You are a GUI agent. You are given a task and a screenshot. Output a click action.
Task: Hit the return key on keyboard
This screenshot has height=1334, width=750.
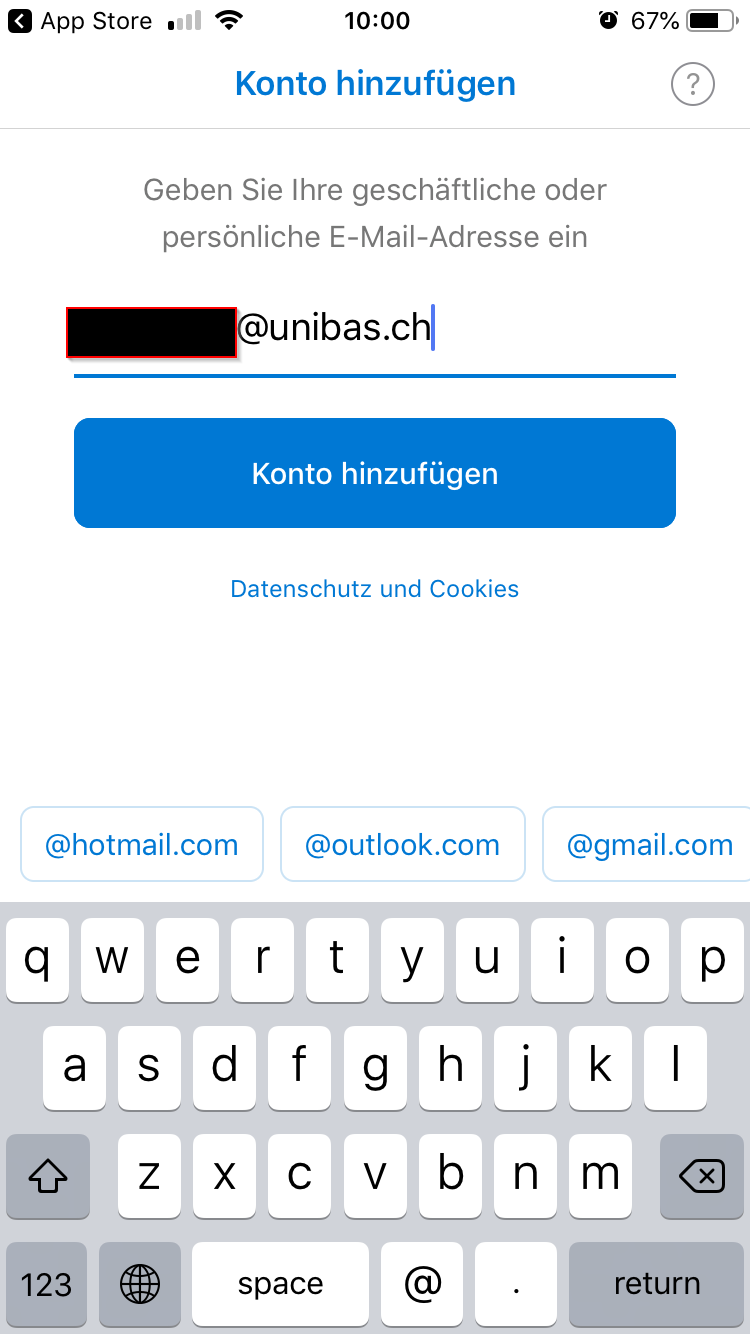click(x=657, y=1284)
